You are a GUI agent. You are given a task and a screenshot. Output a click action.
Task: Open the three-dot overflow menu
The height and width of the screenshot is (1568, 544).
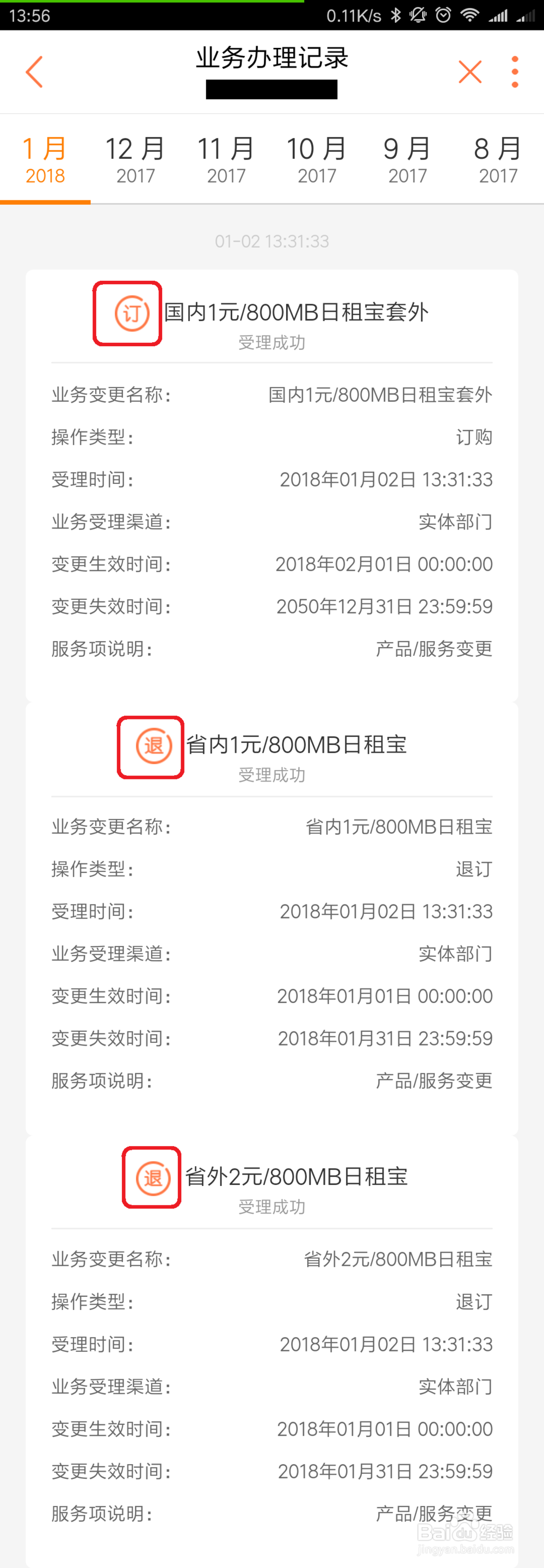(514, 71)
